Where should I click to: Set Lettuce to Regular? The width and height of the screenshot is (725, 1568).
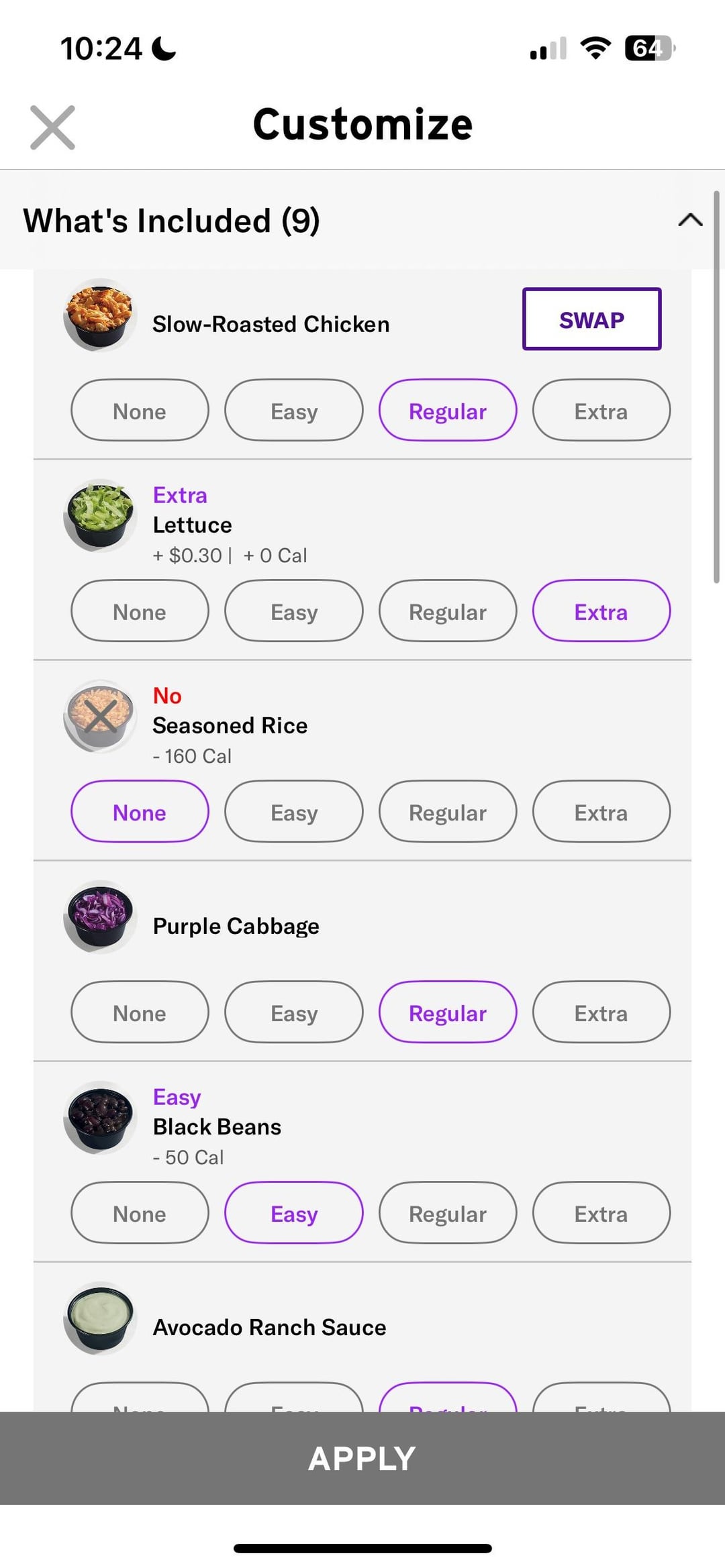point(448,611)
